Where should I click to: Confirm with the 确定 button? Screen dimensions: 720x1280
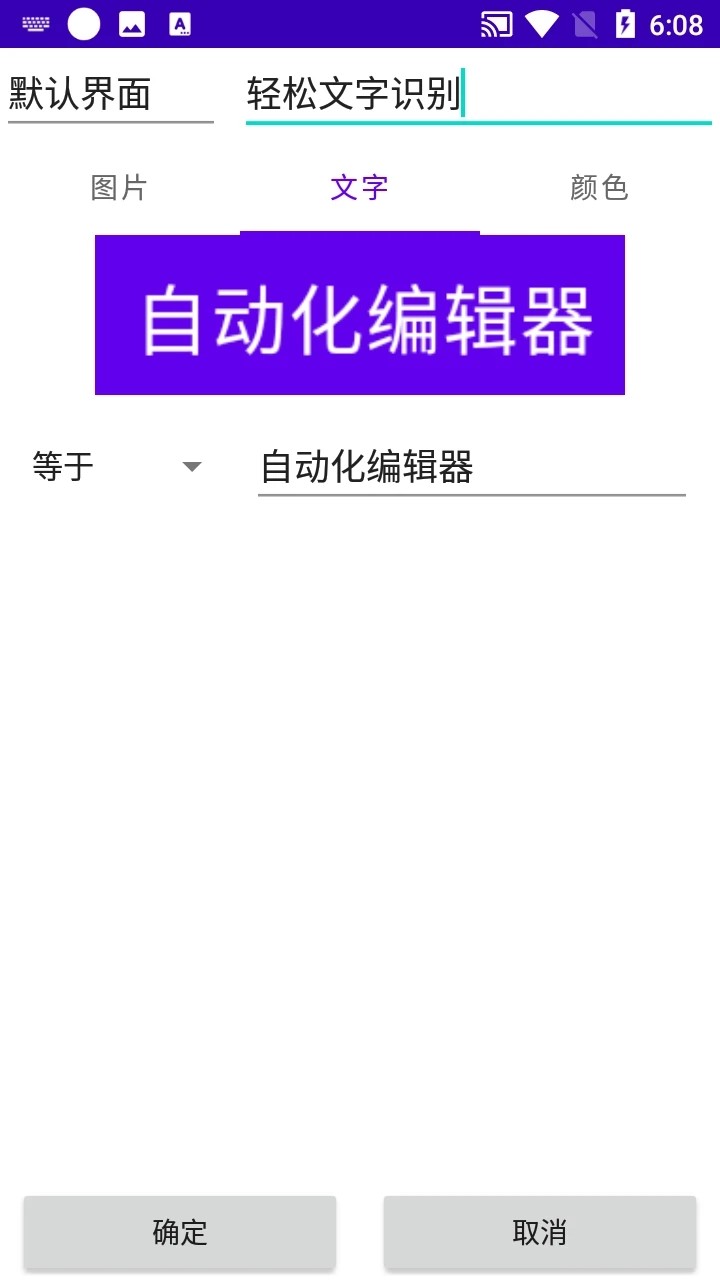coord(180,1232)
